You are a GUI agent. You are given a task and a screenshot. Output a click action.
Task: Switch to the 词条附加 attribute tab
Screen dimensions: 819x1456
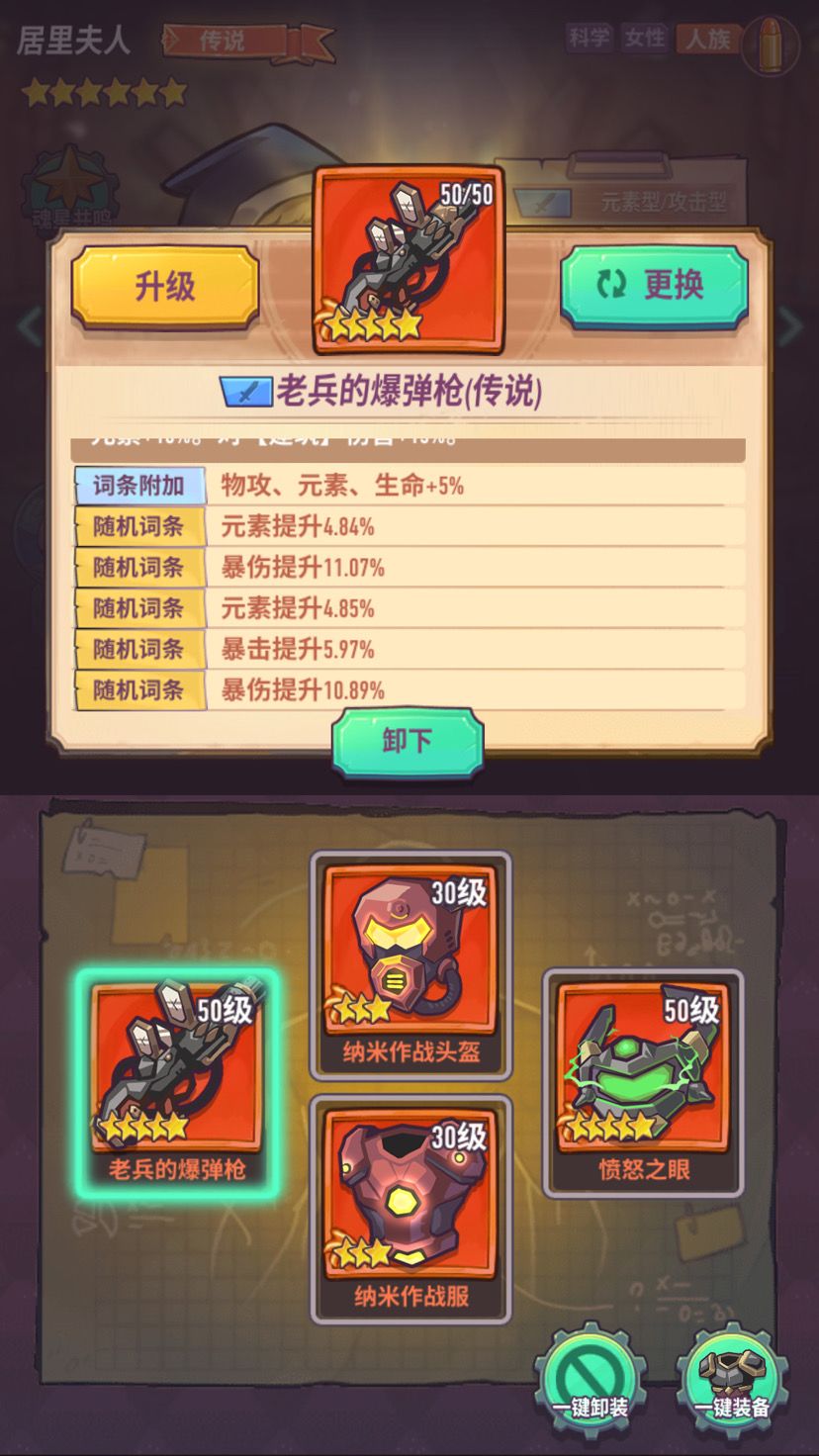click(139, 486)
